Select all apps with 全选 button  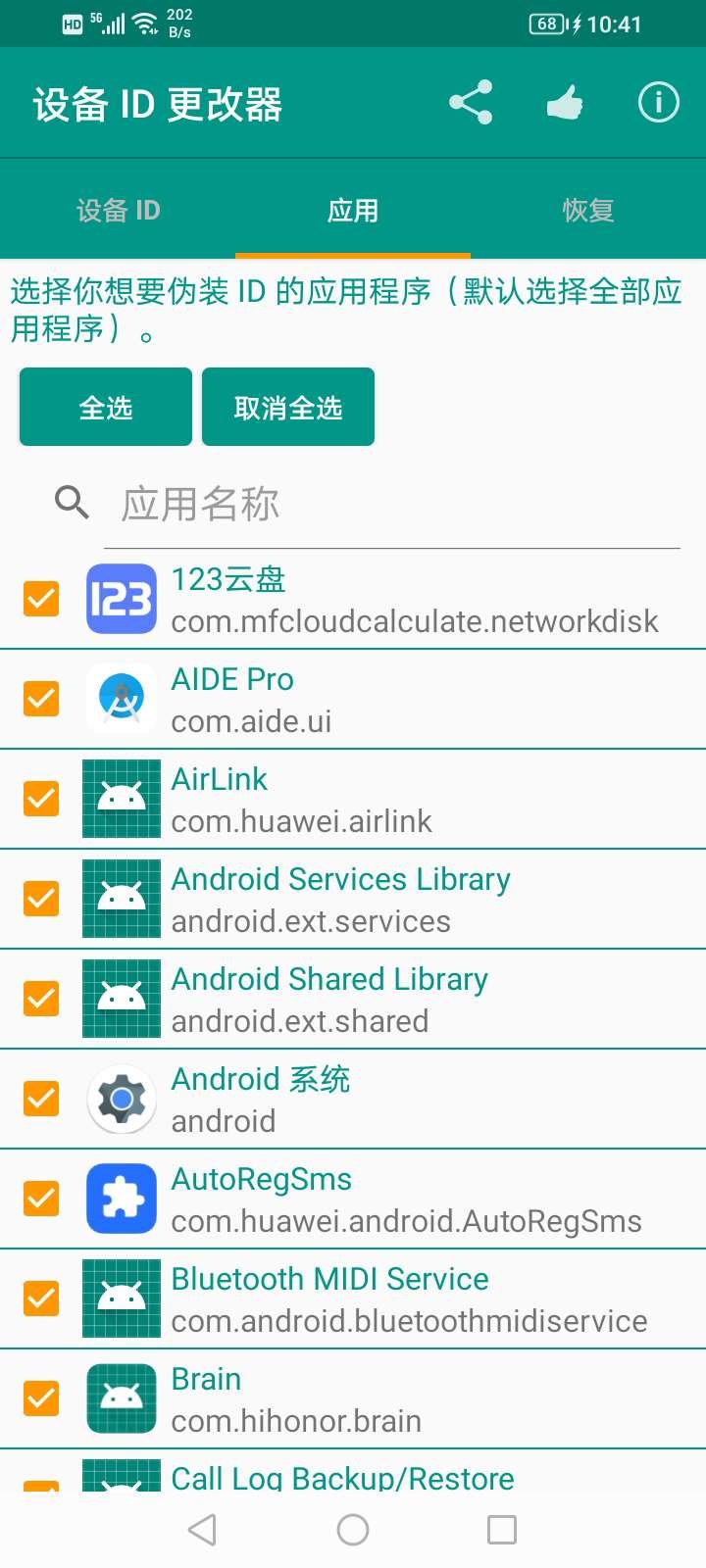pyautogui.click(x=106, y=408)
